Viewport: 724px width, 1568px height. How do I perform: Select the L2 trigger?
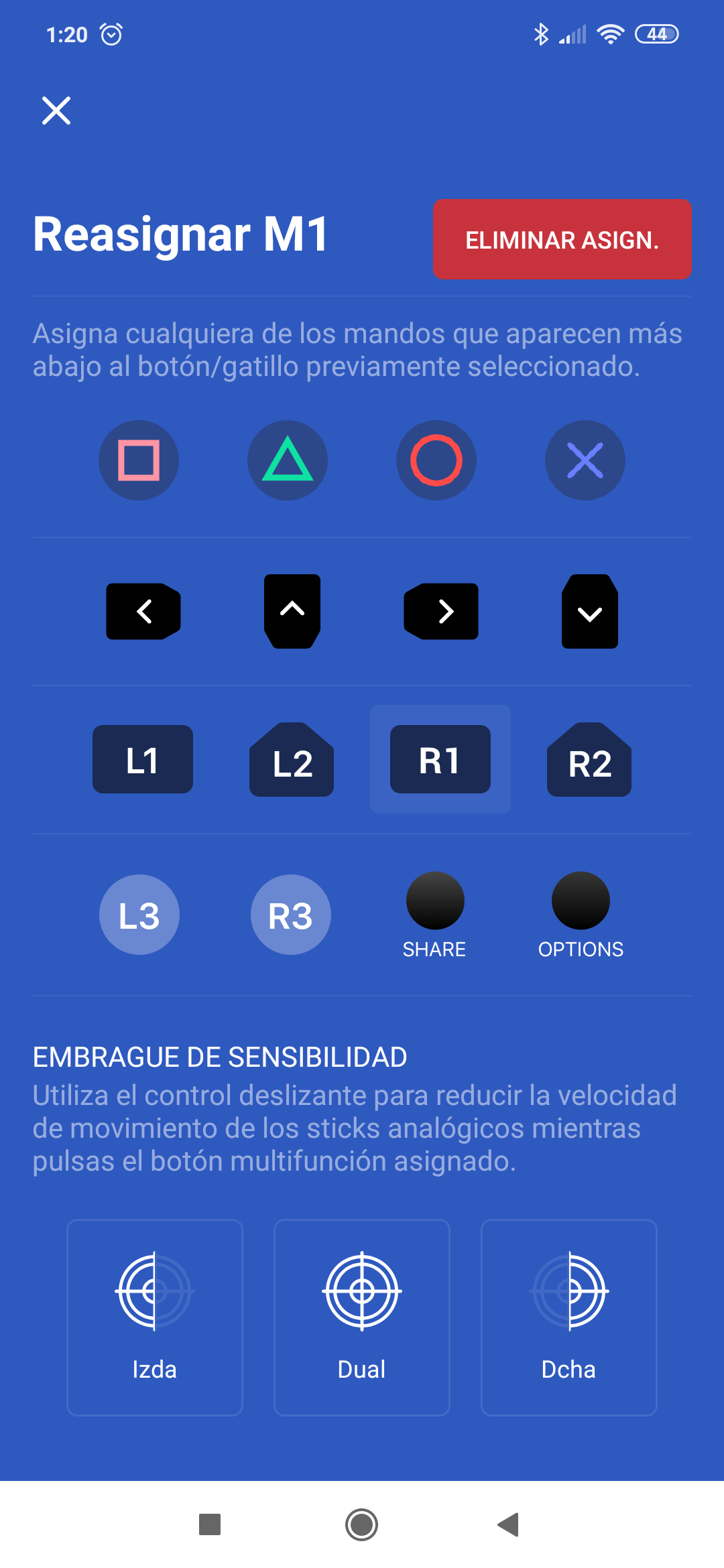tap(292, 761)
